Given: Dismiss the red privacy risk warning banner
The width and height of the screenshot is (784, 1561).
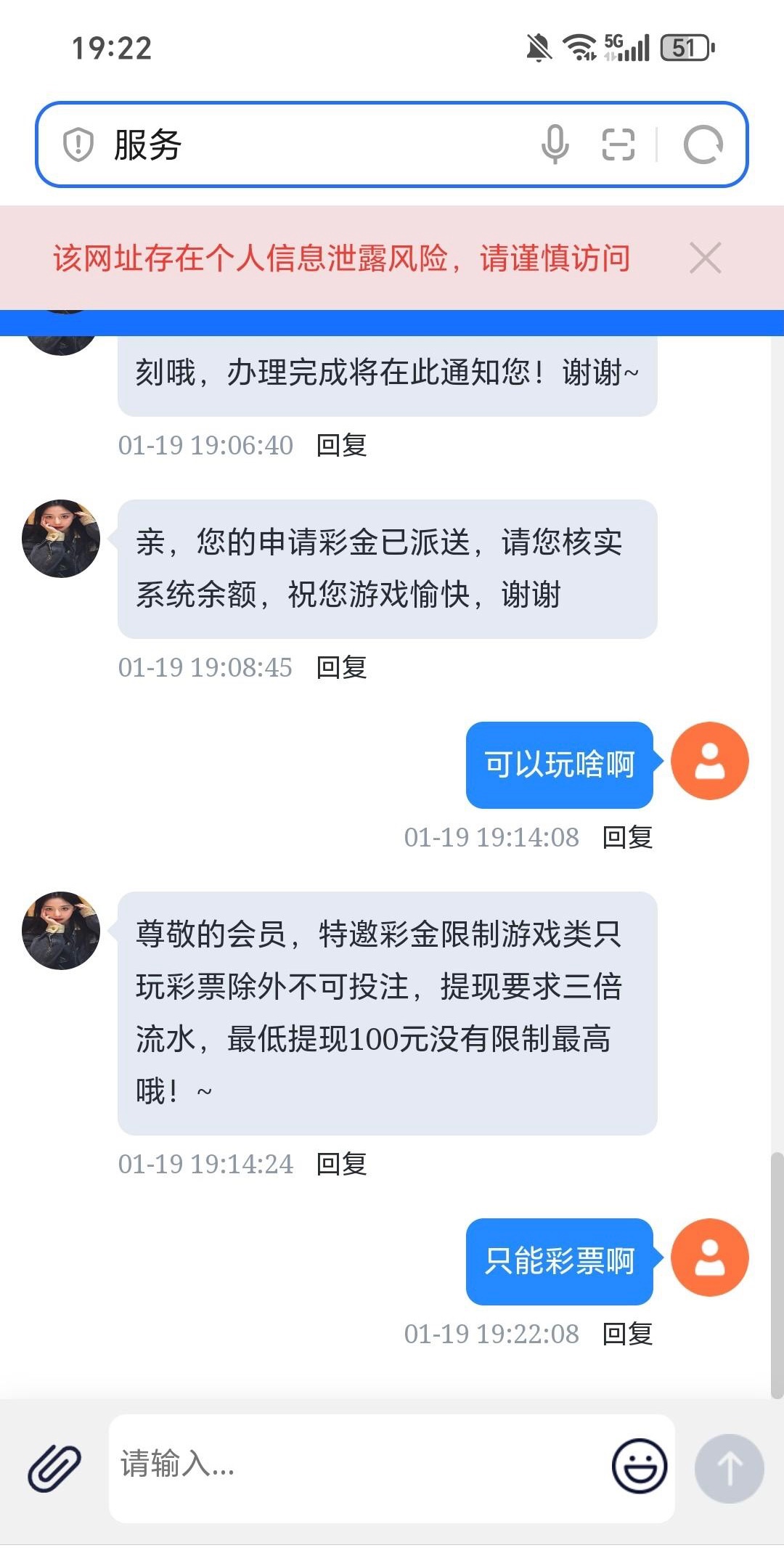Looking at the screenshot, I should 705,258.
